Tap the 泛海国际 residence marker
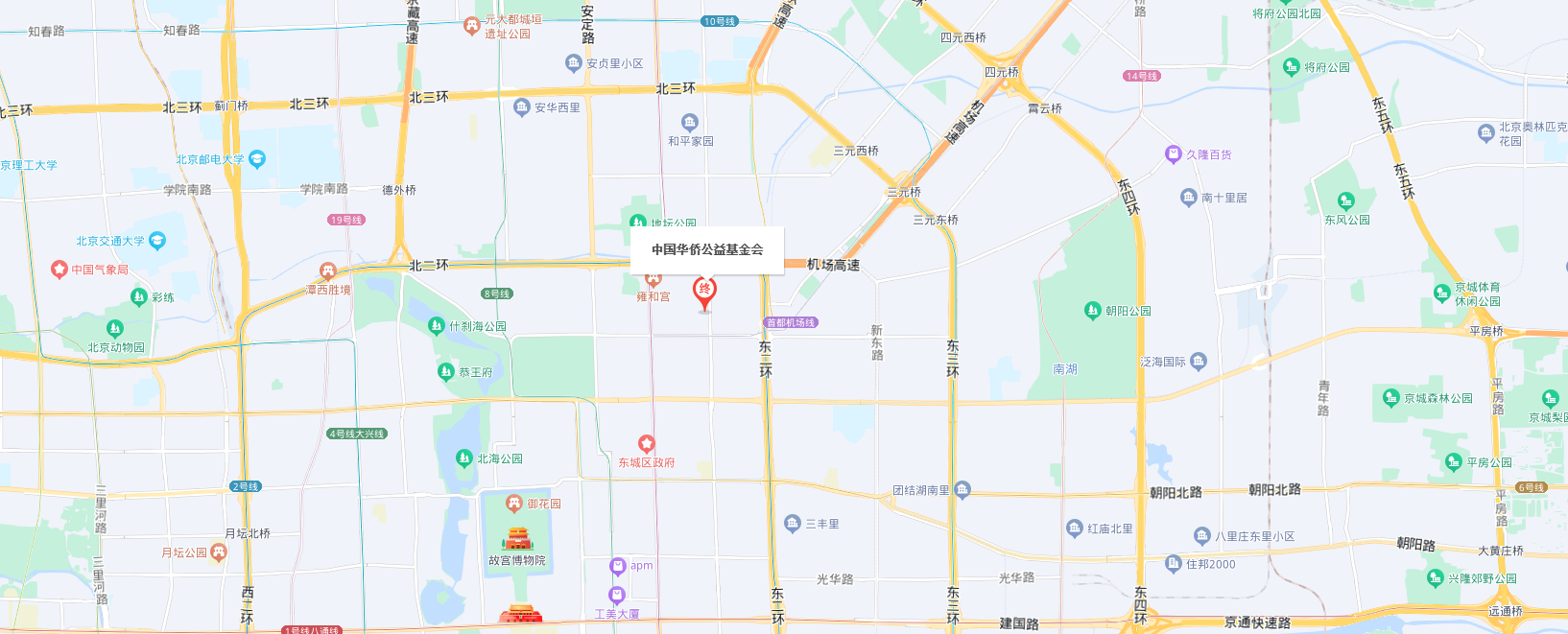The height and width of the screenshot is (634, 1568). (1198, 362)
